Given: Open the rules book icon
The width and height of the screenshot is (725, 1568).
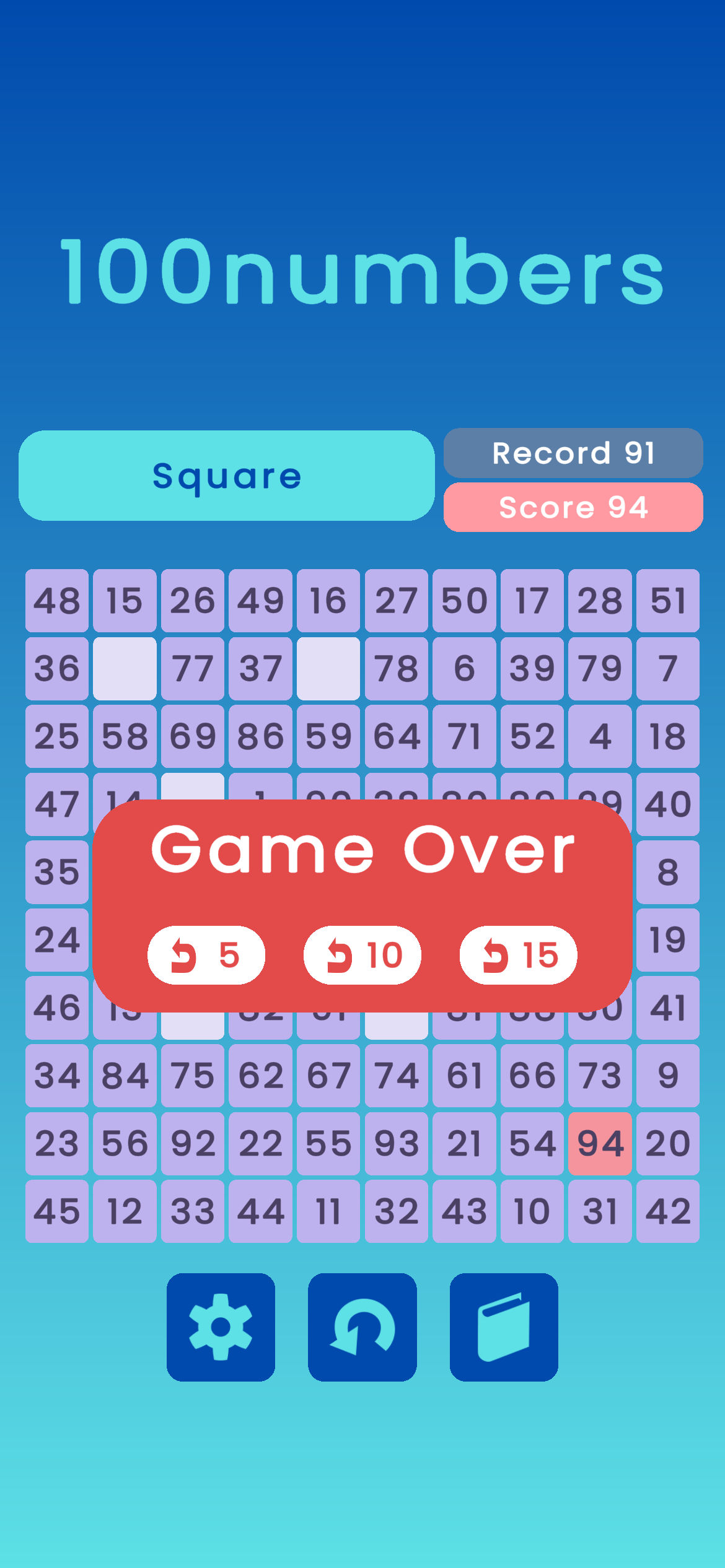Looking at the screenshot, I should [504, 1327].
